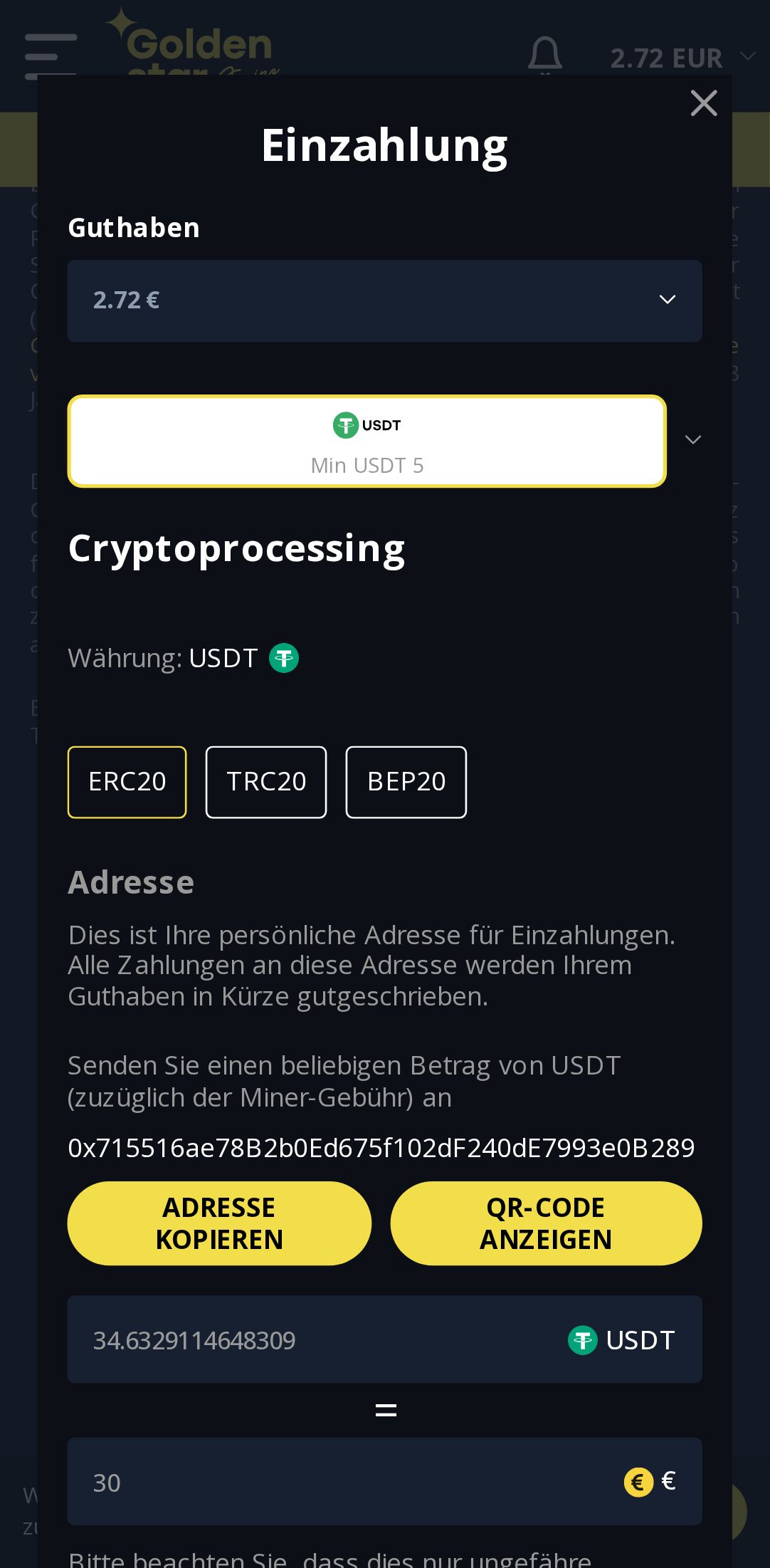
Task: Show the QR-Code anzeigen button
Action: (546, 1223)
